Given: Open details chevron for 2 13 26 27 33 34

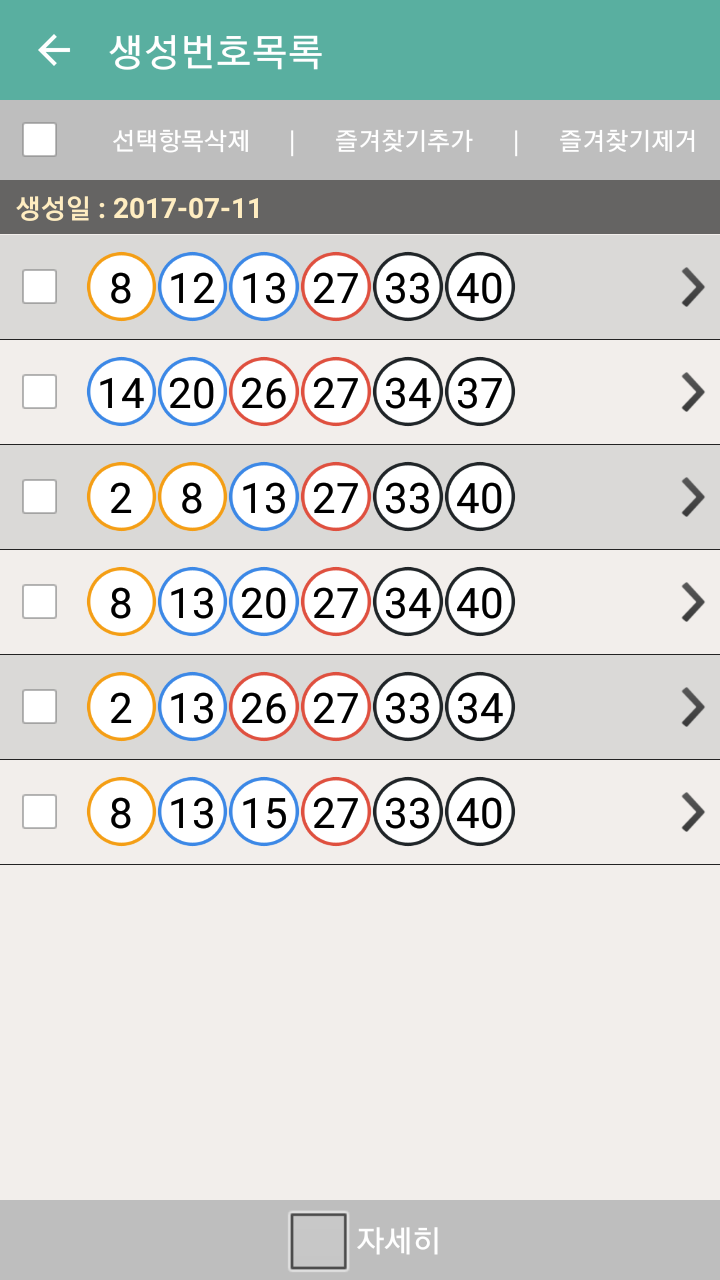Looking at the screenshot, I should [692, 707].
